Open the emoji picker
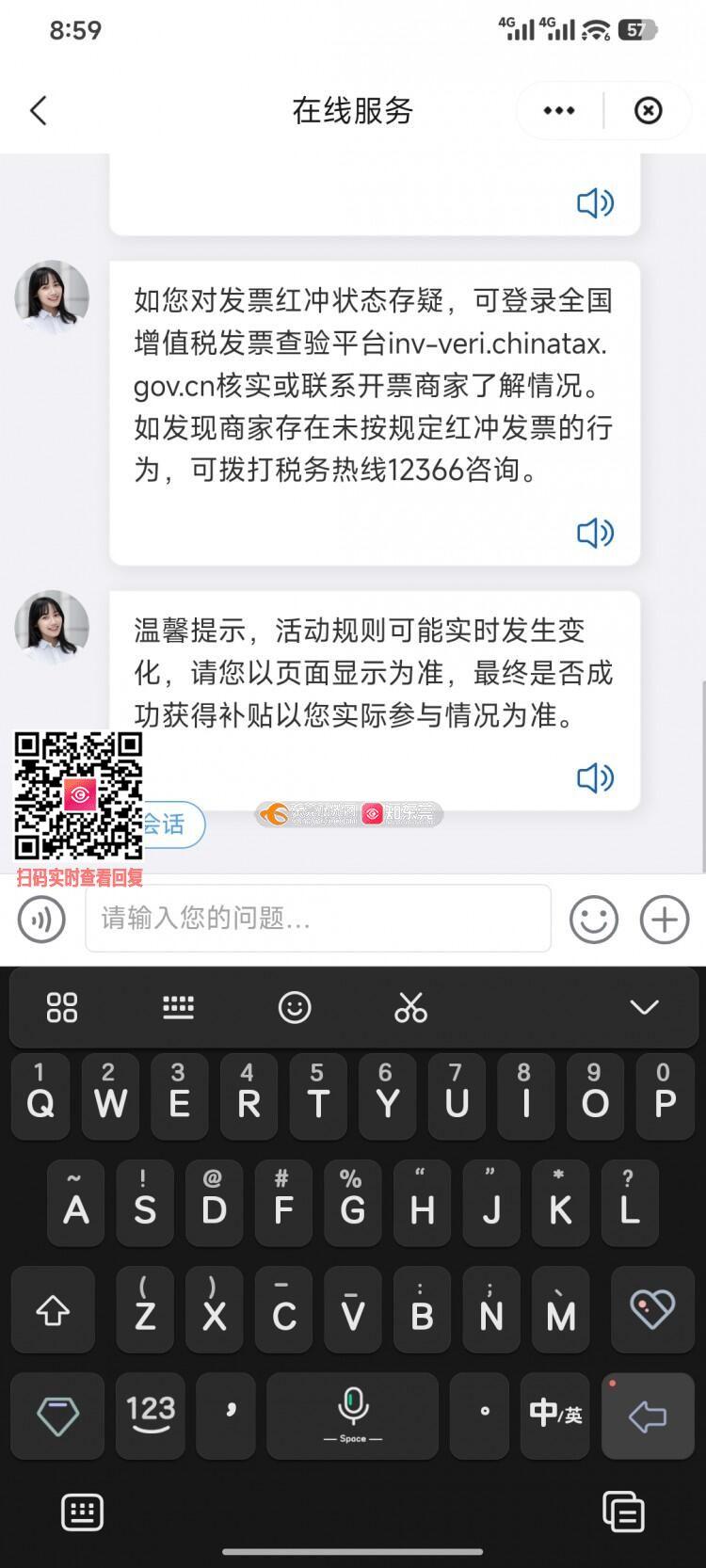Image resolution: width=706 pixels, height=1568 pixels. coord(594,919)
